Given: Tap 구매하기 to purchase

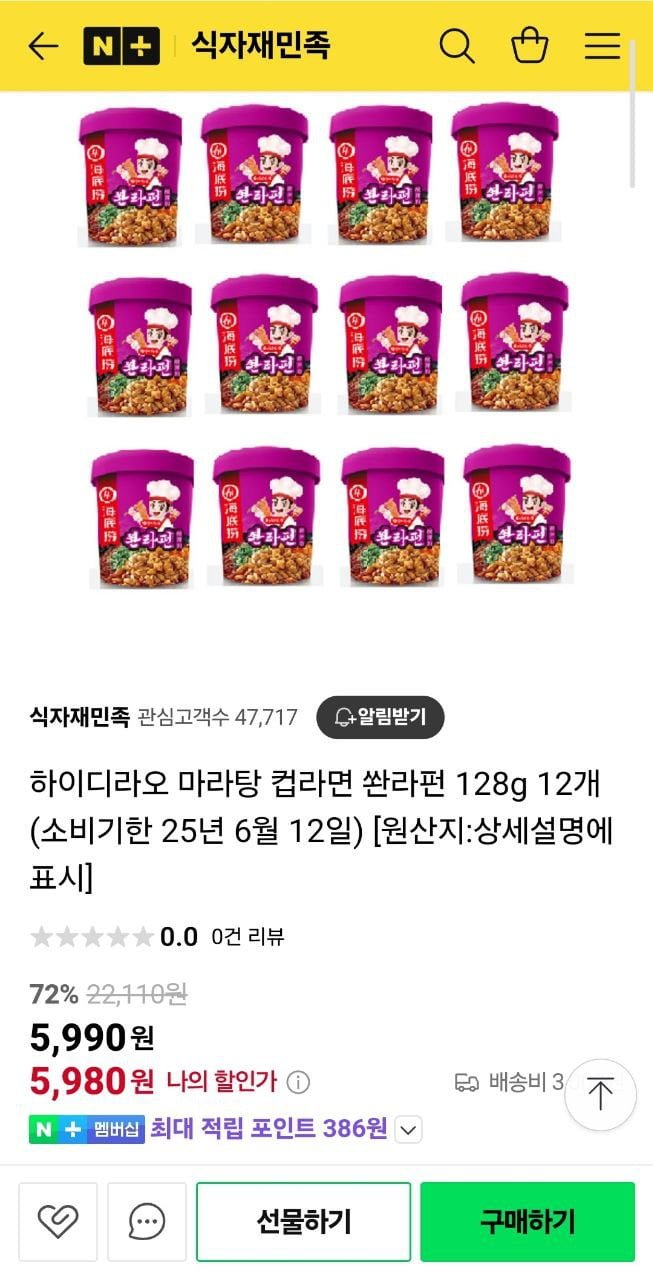Looking at the screenshot, I should click(x=528, y=1221).
